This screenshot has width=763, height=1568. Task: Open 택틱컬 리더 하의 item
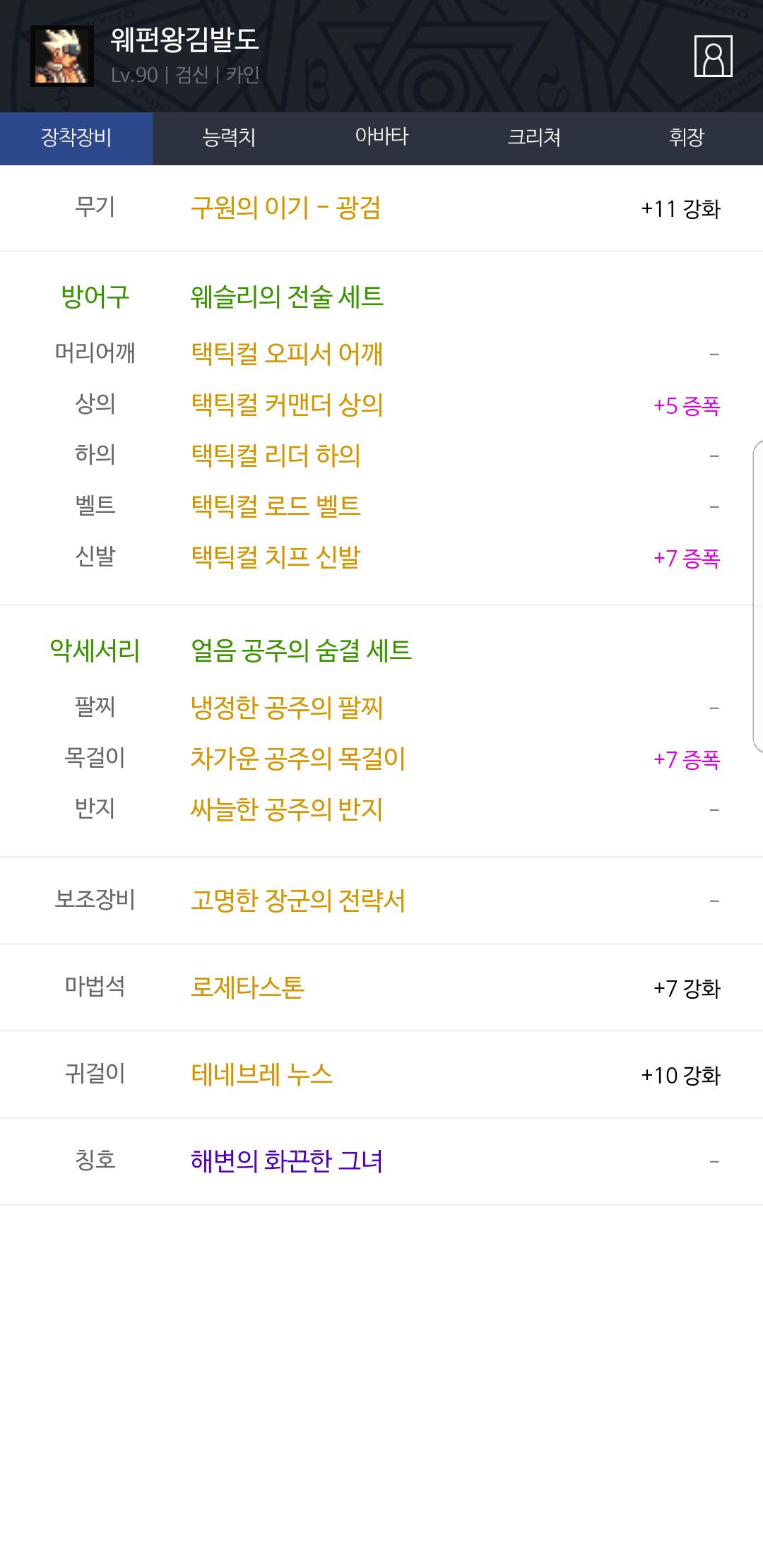coord(276,455)
